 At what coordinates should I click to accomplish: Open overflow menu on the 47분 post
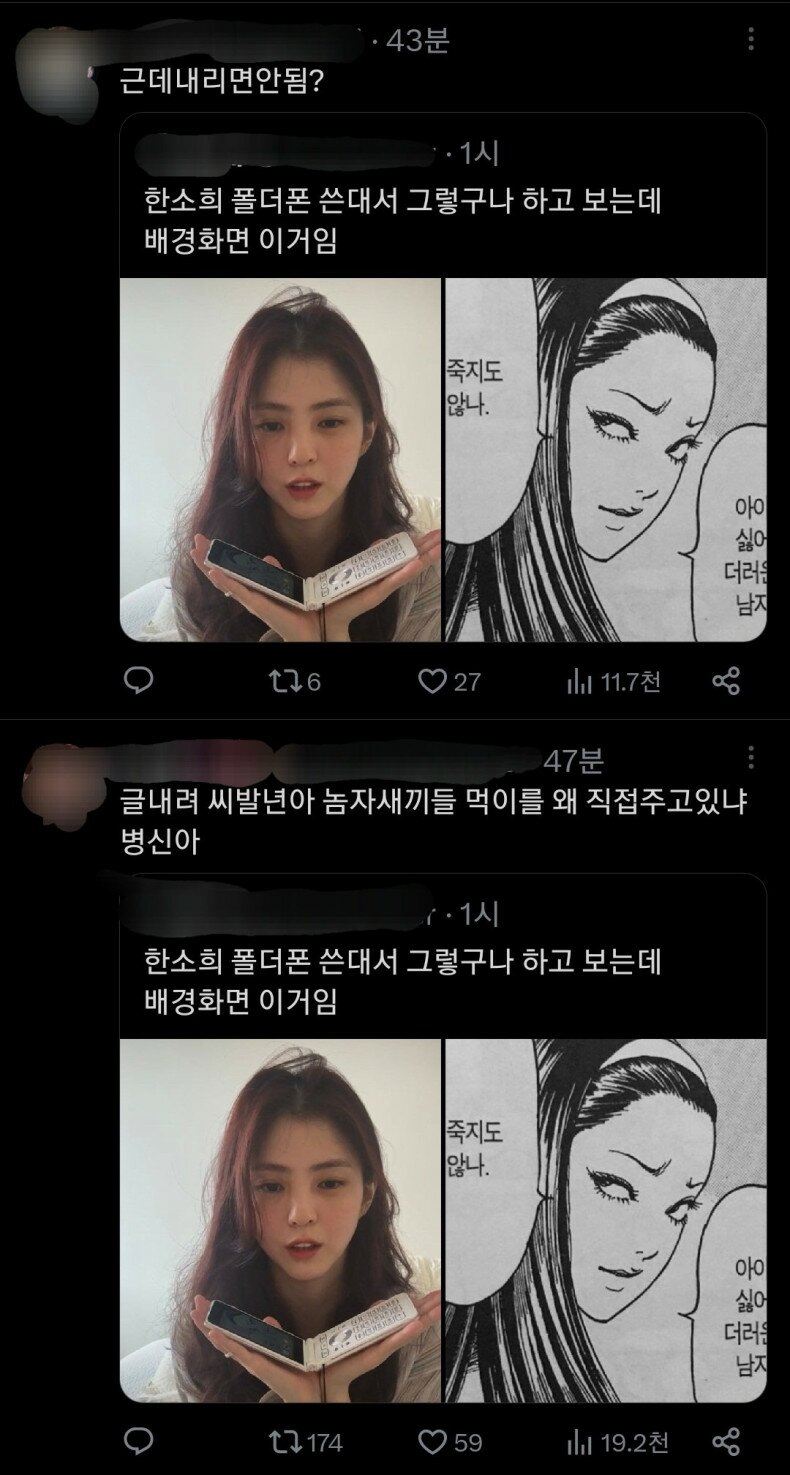pos(751,759)
